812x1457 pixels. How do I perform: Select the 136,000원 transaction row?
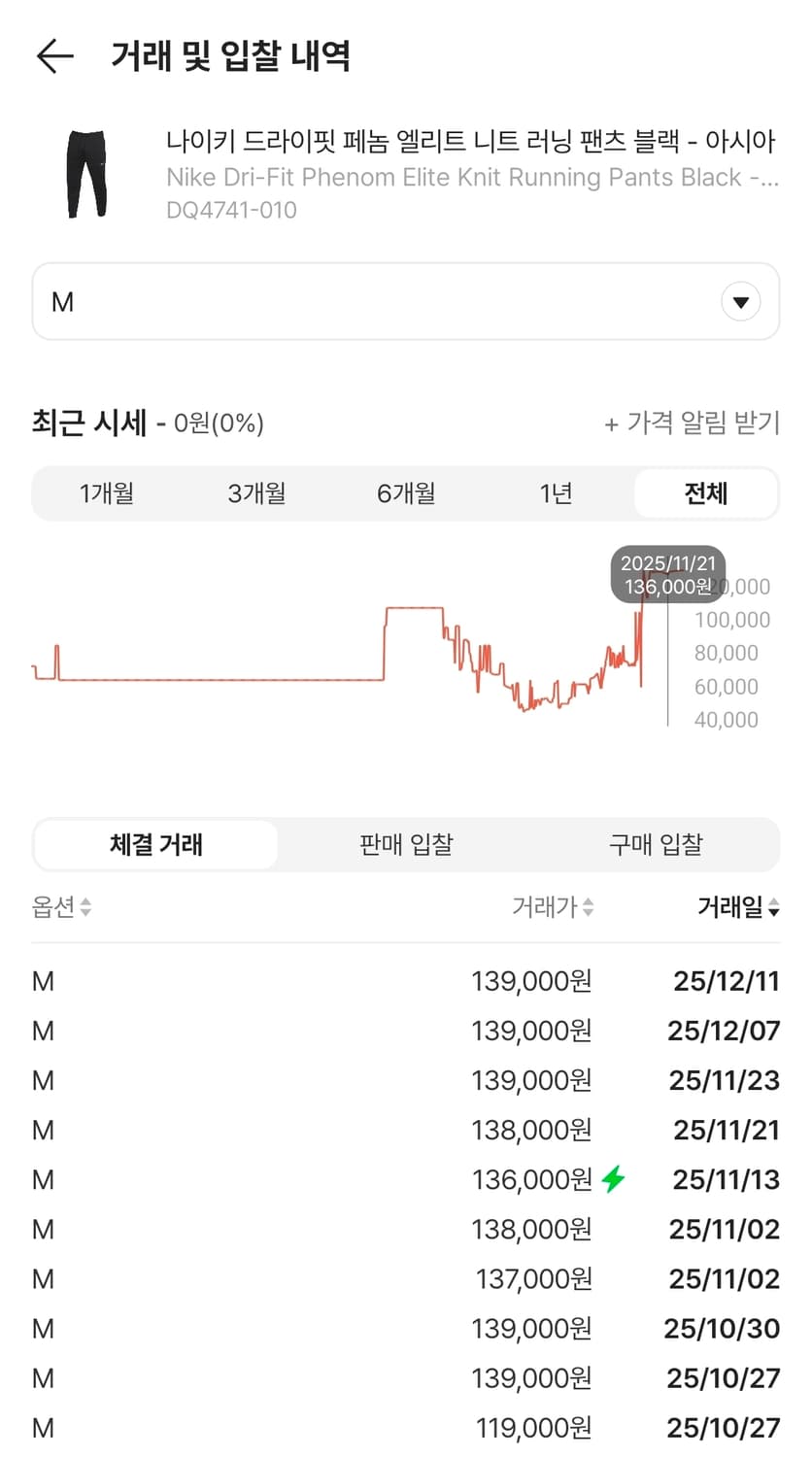point(405,1179)
